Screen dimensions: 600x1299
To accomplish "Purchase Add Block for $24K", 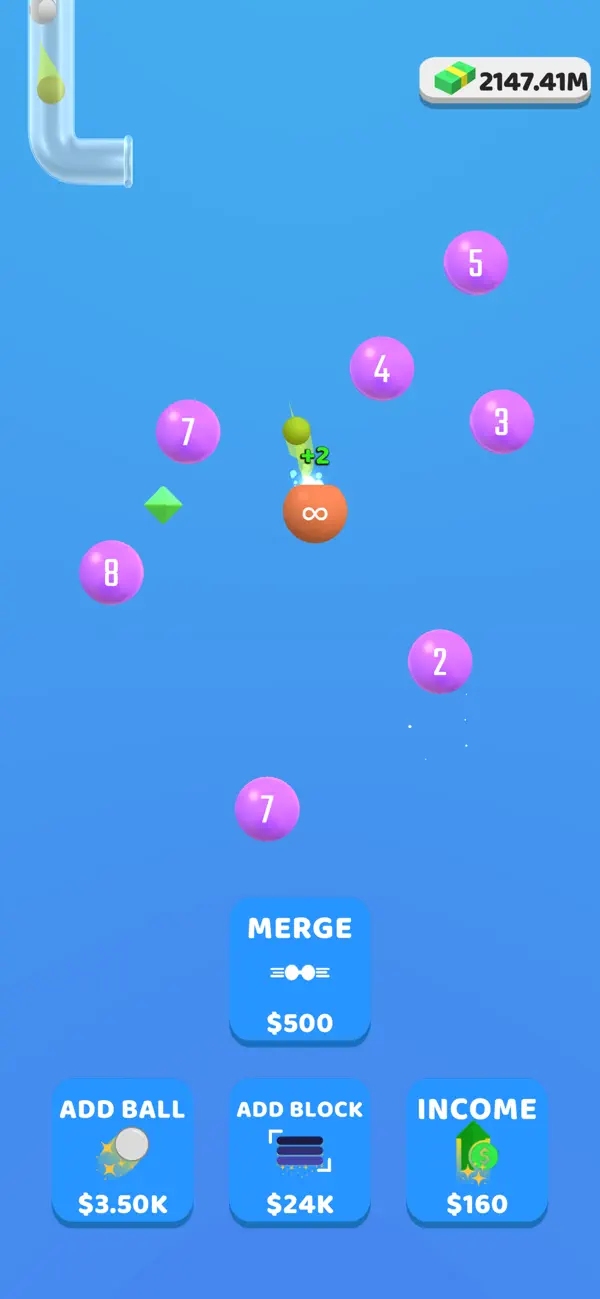I will (x=300, y=1152).
